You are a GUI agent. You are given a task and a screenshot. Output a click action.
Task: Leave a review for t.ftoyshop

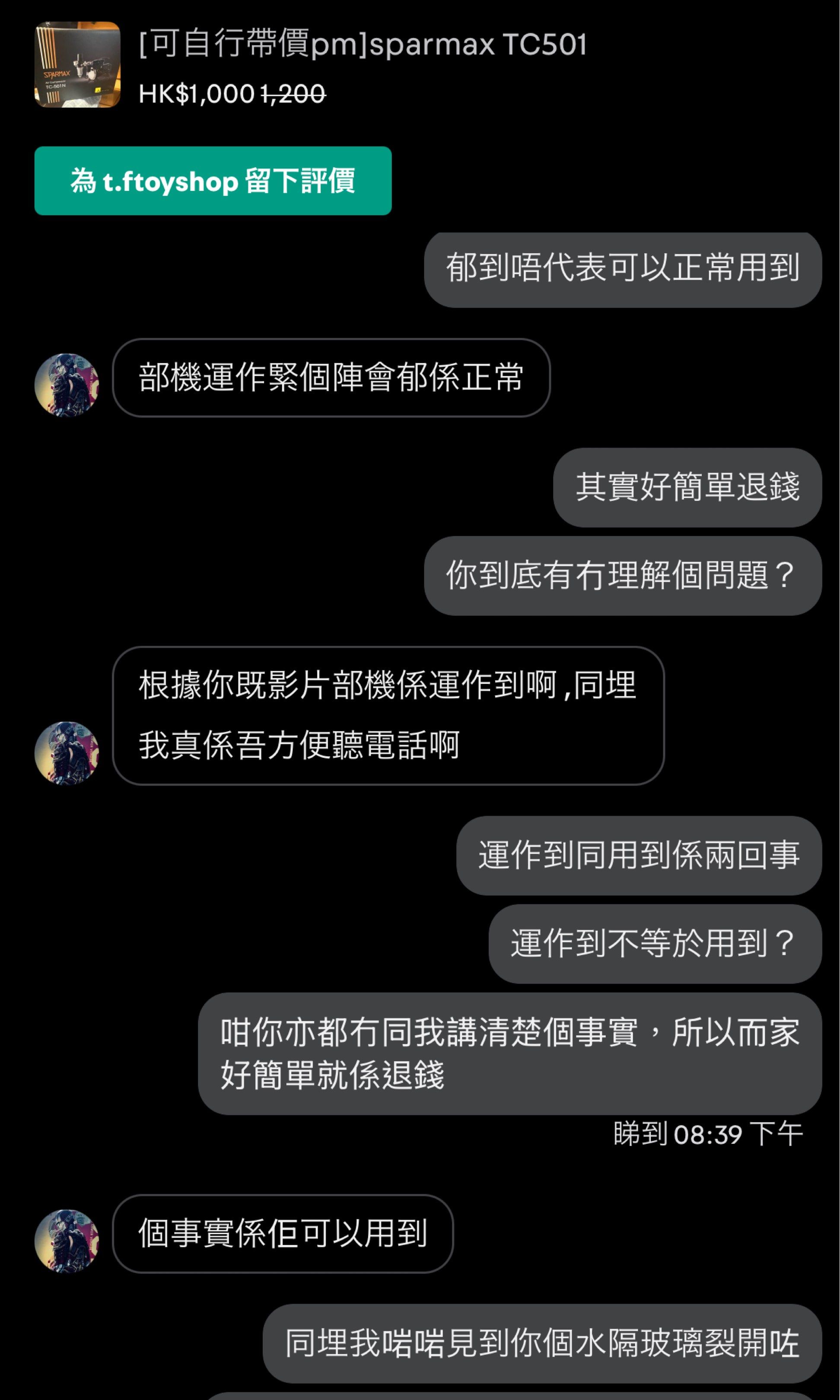pyautogui.click(x=213, y=181)
